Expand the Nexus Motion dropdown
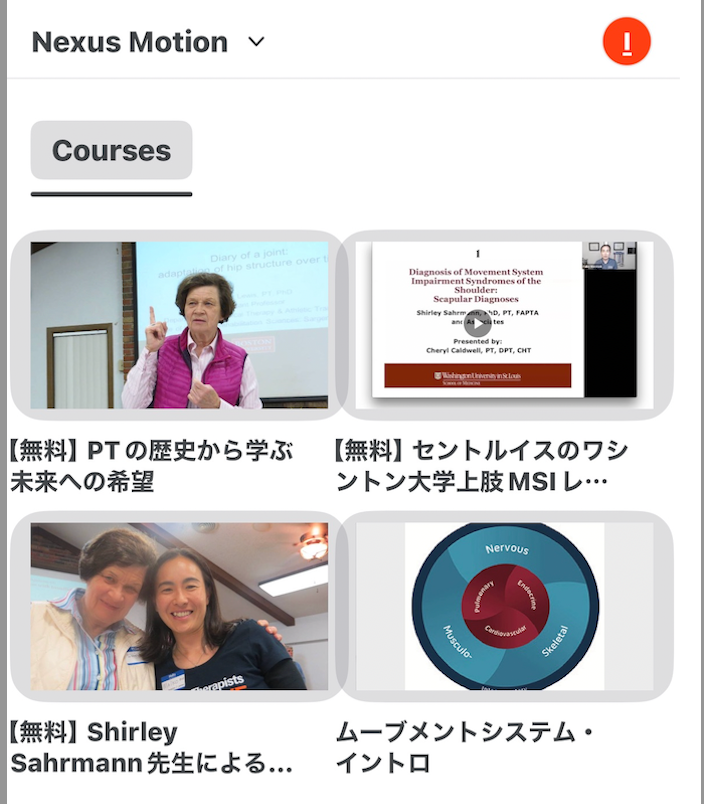Viewport: 704px width, 804px height. click(256, 42)
